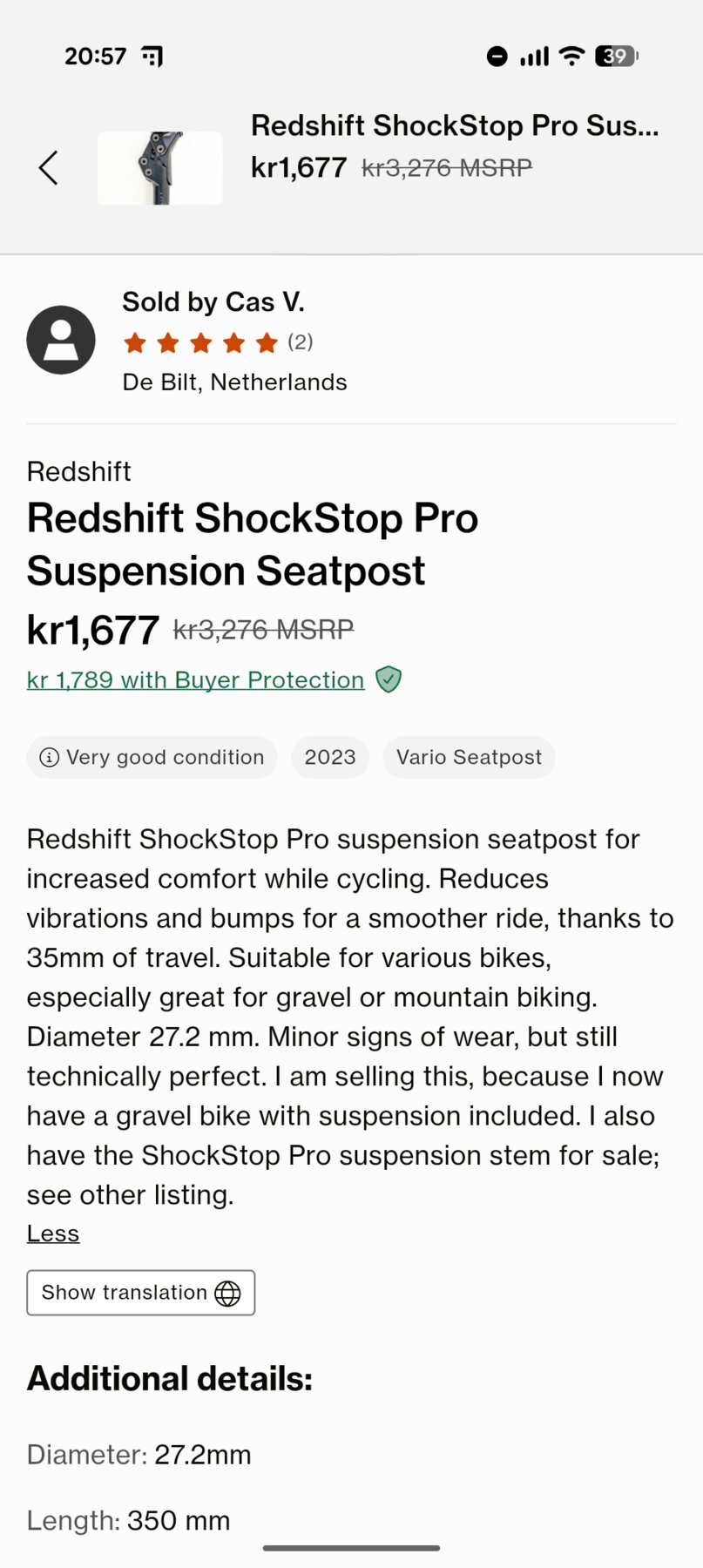
Task: Tap the Very good condition chip
Action: [x=152, y=757]
